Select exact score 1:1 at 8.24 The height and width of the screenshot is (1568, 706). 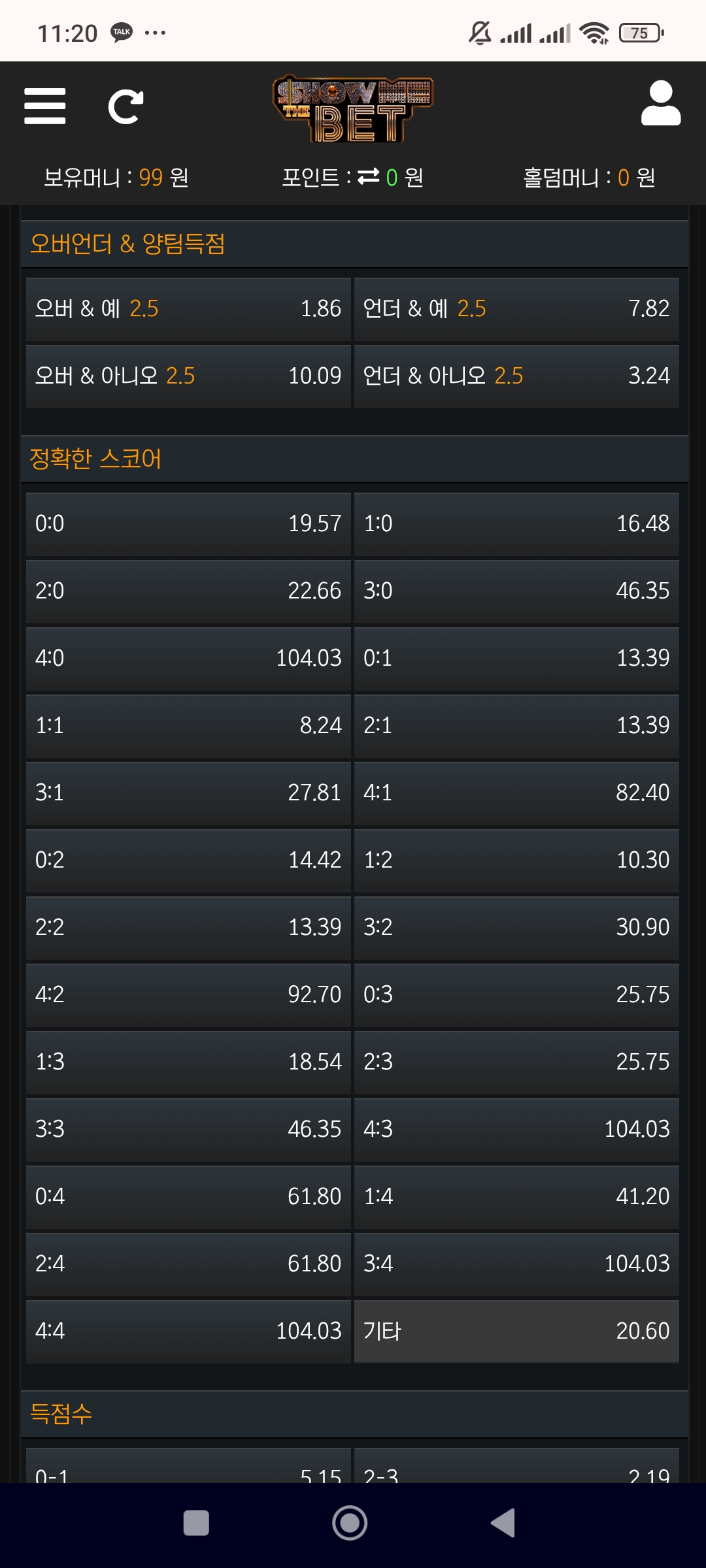point(188,726)
